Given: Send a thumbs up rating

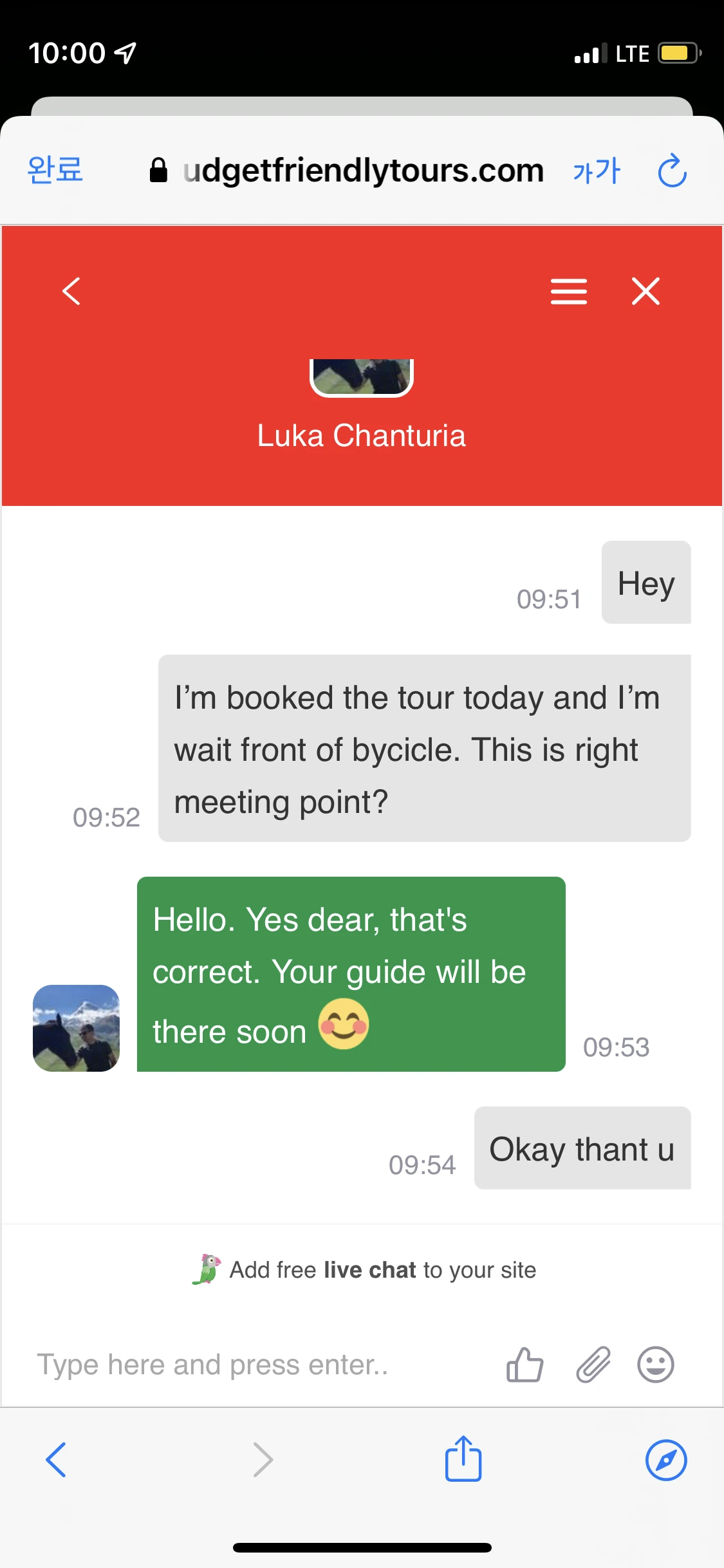Looking at the screenshot, I should (524, 1365).
